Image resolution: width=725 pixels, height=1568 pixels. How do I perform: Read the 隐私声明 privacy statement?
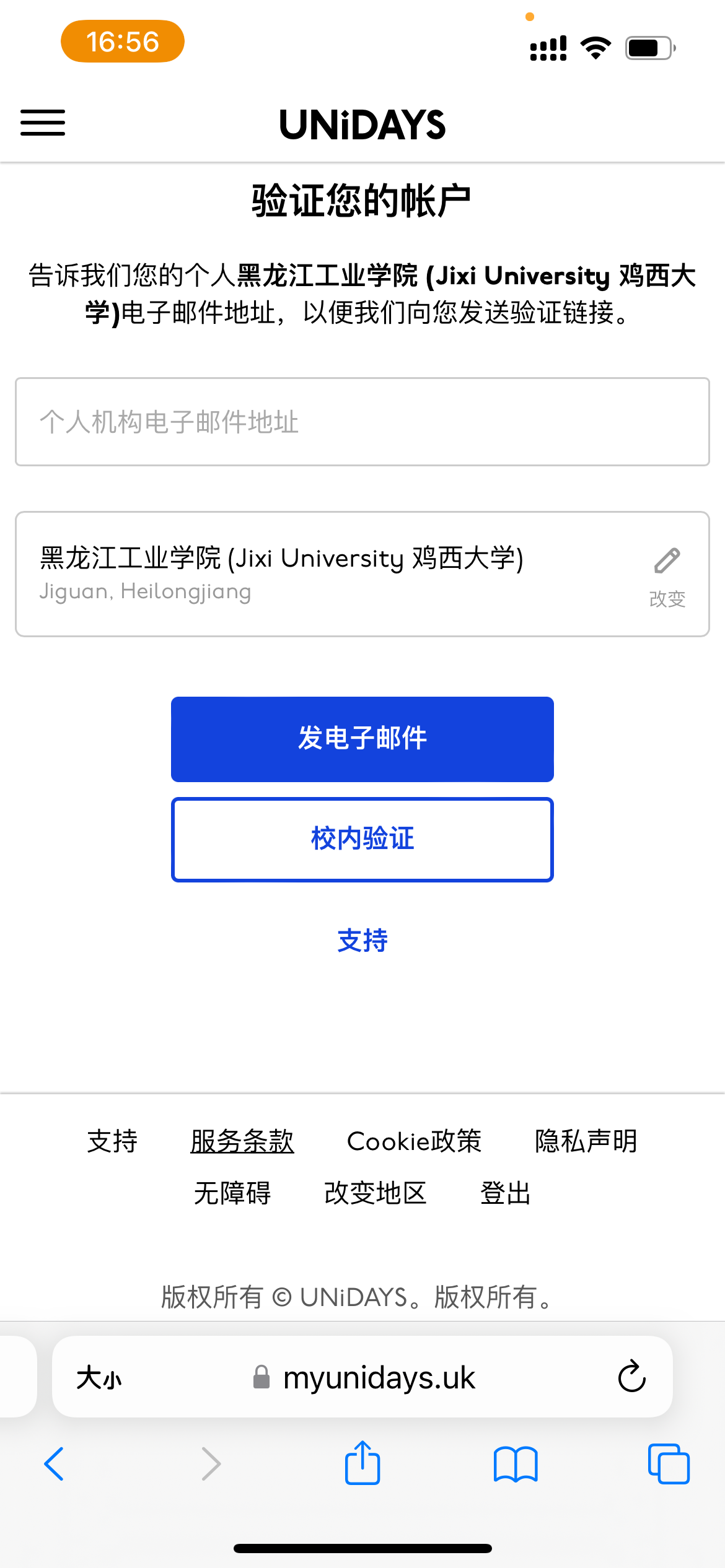(586, 1141)
